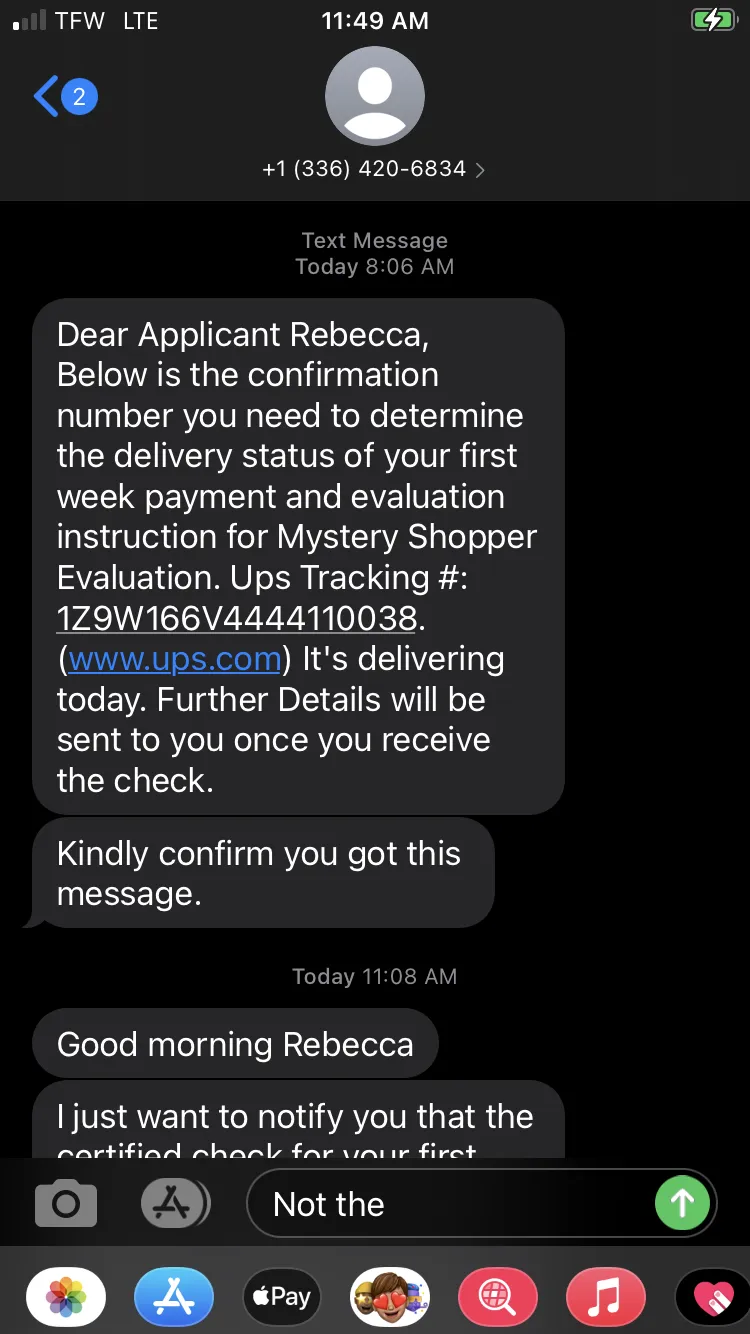The image size is (750, 1334).
Task: Open the Digital Touch heart app
Action: click(712, 1297)
